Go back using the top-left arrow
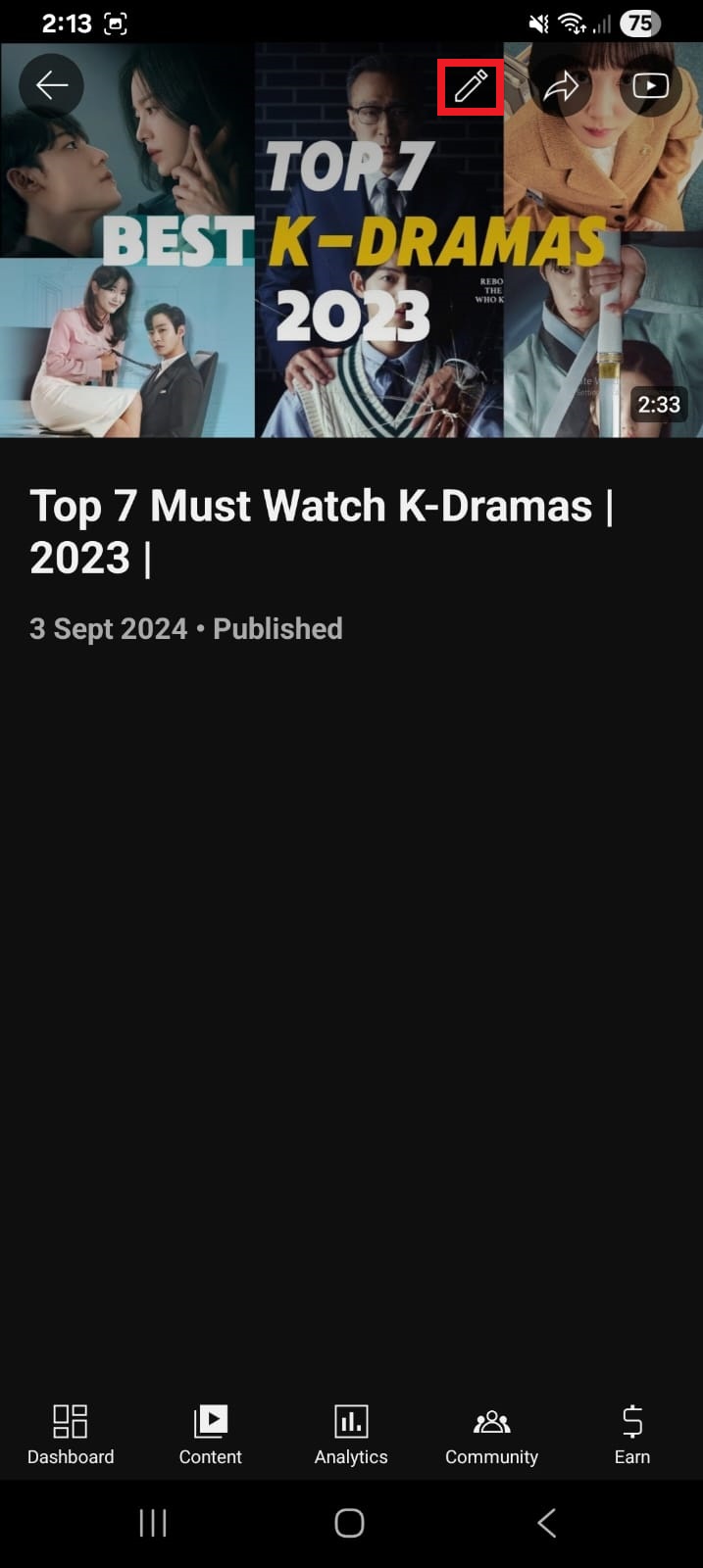This screenshot has width=703, height=1568. pyautogui.click(x=51, y=86)
